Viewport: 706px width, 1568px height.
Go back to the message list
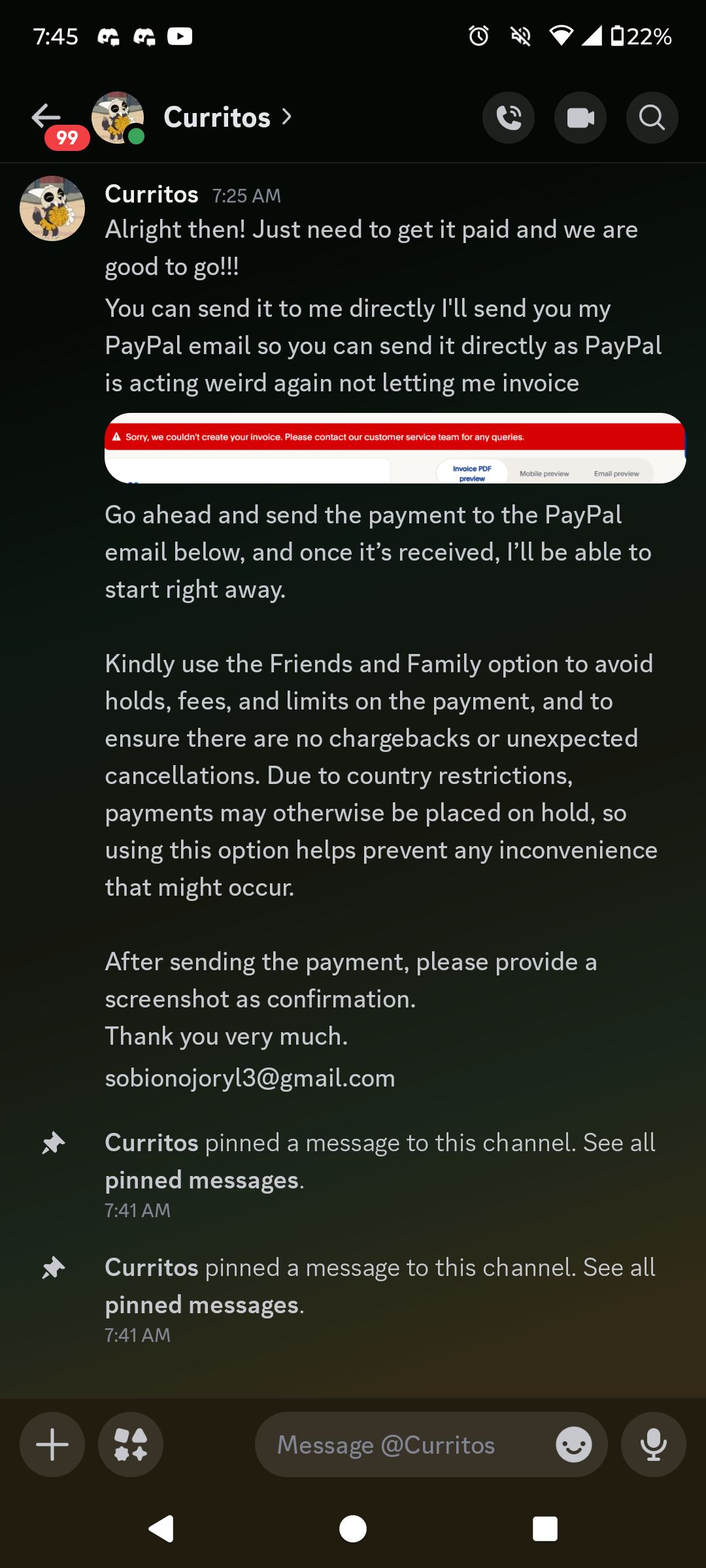pyautogui.click(x=46, y=117)
